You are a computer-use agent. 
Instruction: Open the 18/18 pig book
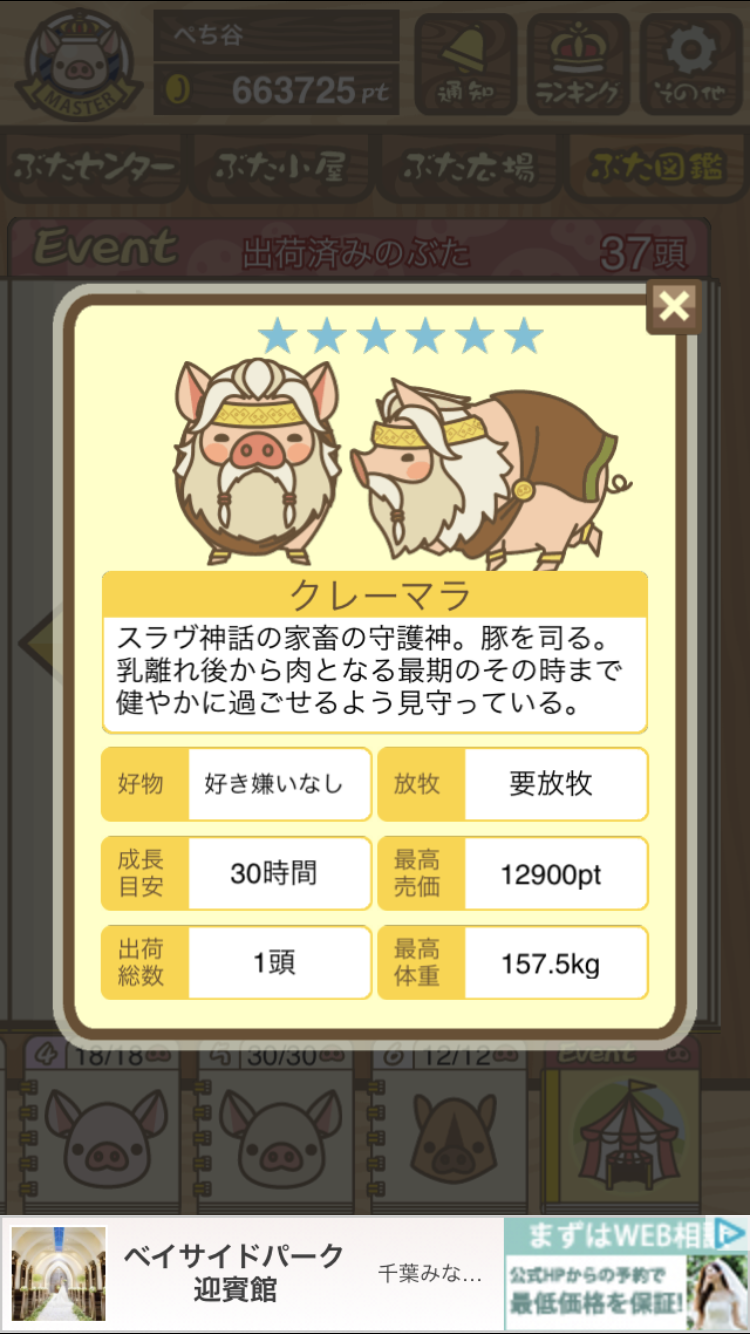coord(105,1125)
